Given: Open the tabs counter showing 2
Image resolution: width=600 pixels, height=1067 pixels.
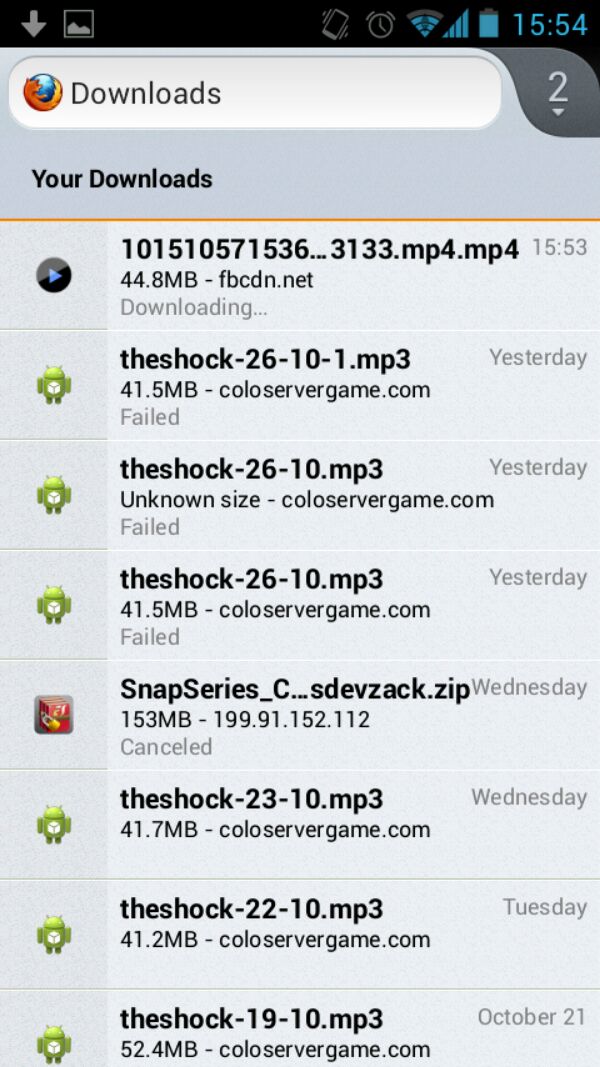Looking at the screenshot, I should tap(557, 93).
